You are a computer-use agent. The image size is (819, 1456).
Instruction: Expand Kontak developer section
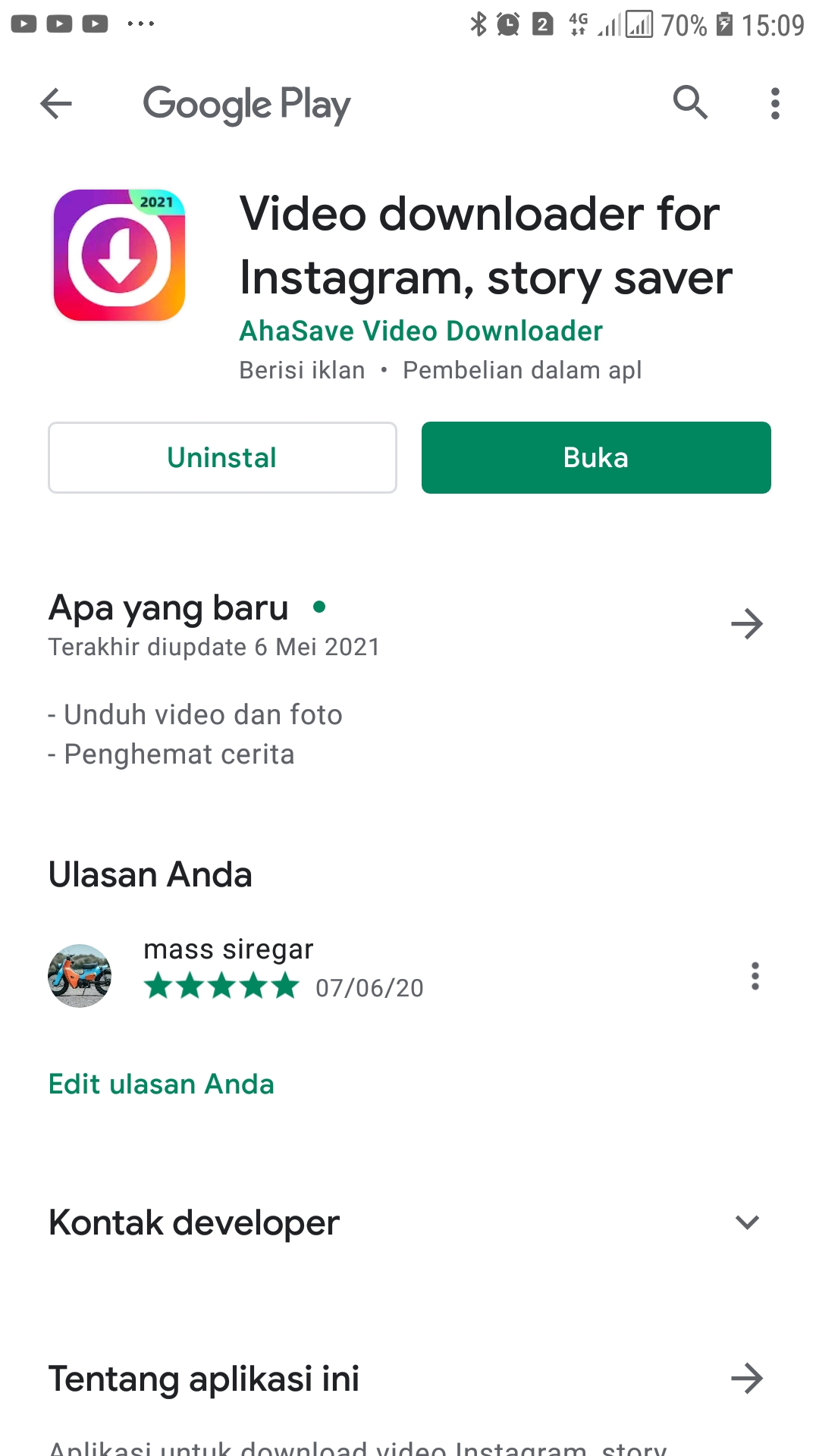[747, 1222]
